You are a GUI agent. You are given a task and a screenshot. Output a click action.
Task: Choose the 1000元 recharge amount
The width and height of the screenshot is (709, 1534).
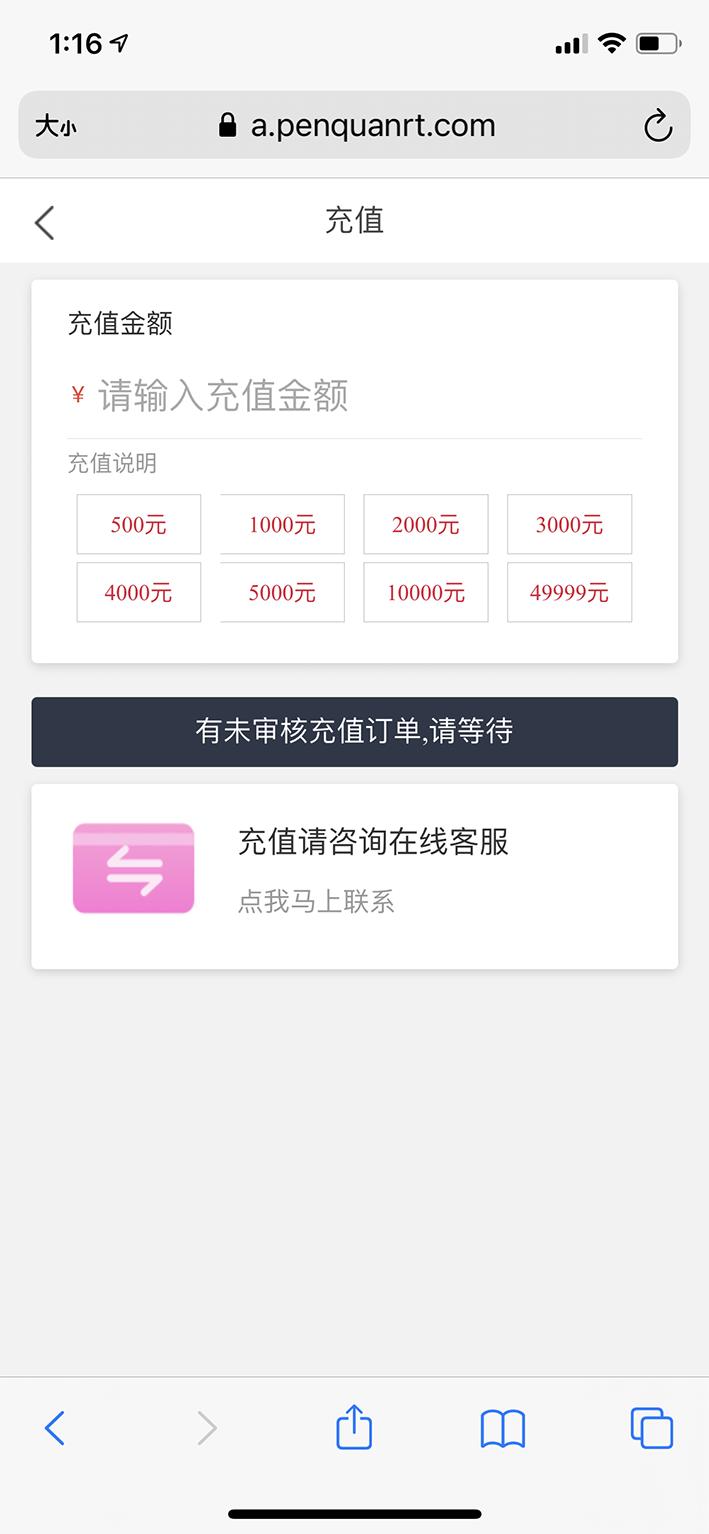(x=282, y=524)
